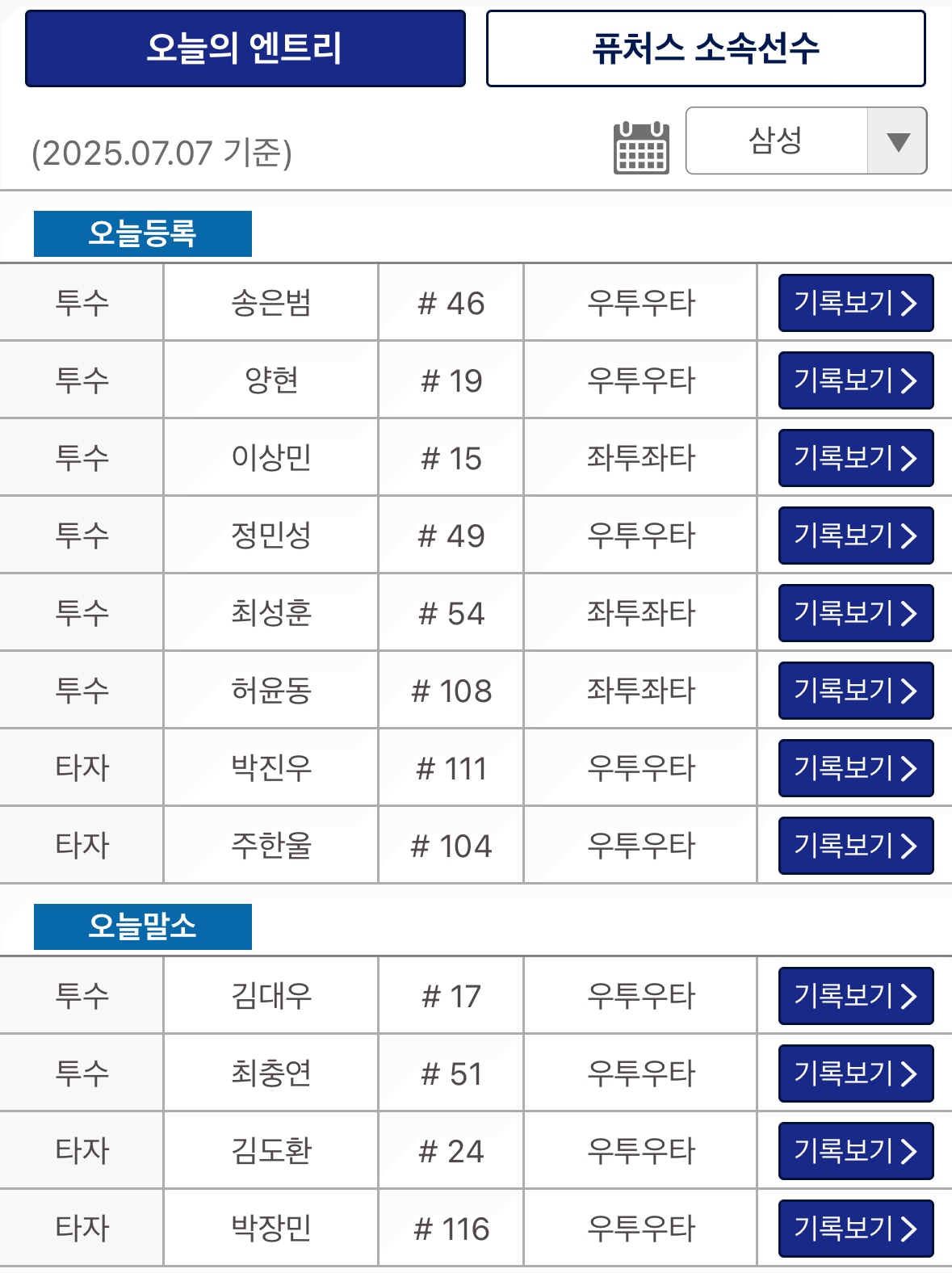Tap 기록보기 next to 박진우
The height and width of the screenshot is (1273, 952).
[x=855, y=768]
